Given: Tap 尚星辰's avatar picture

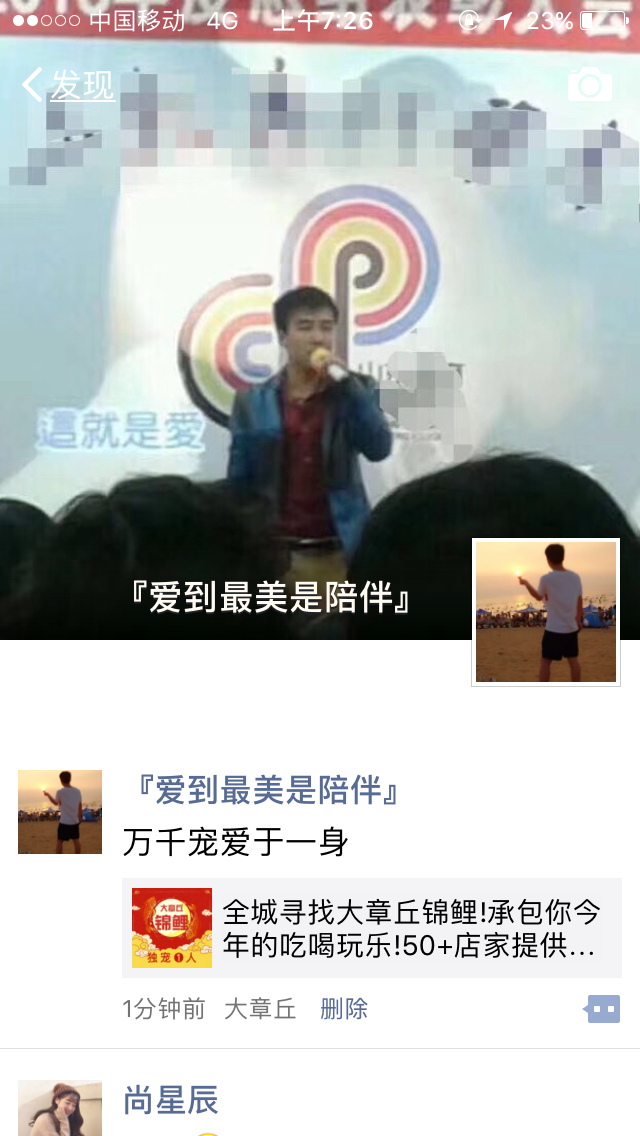Looking at the screenshot, I should 60,1108.
